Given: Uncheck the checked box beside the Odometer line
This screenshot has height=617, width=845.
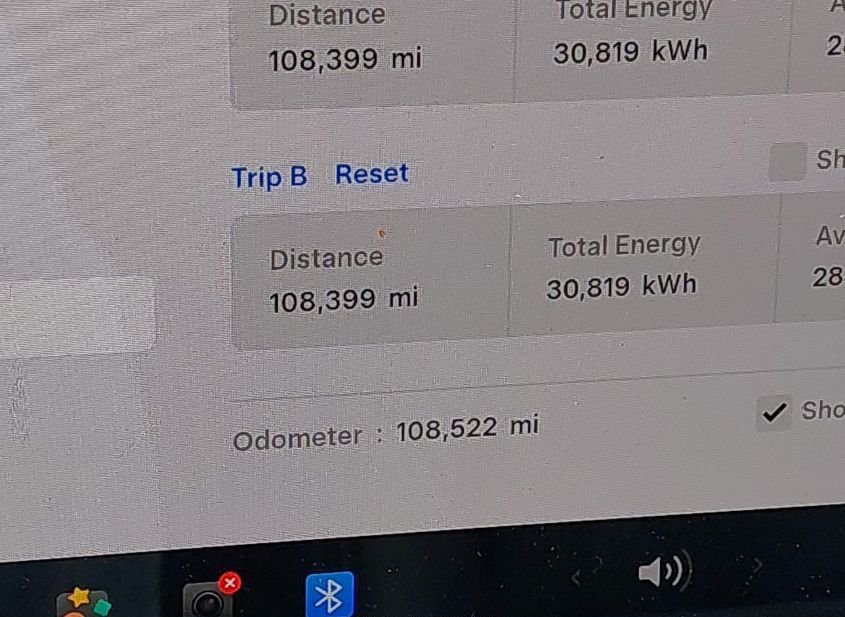Looking at the screenshot, I should pyautogui.click(x=773, y=412).
